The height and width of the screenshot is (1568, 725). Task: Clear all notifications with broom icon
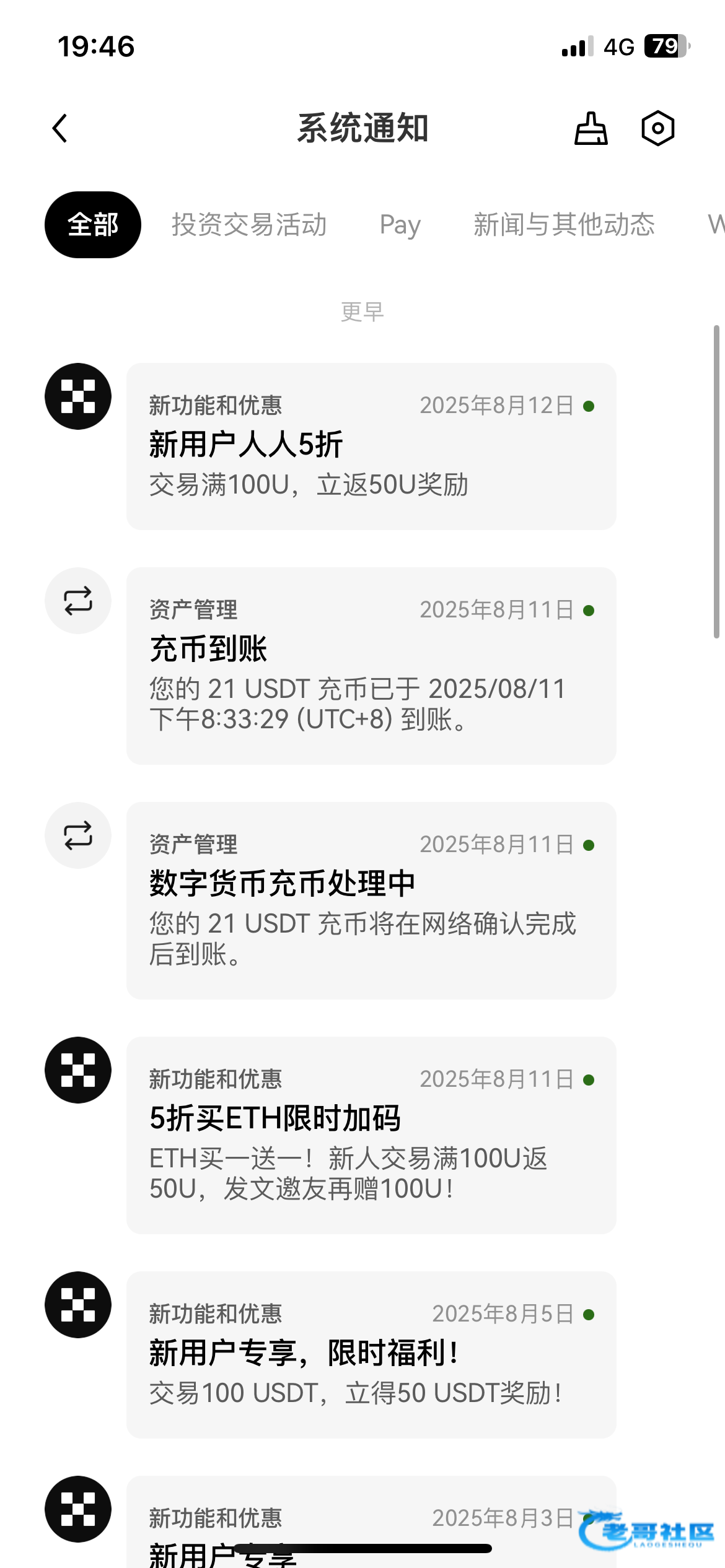[591, 129]
